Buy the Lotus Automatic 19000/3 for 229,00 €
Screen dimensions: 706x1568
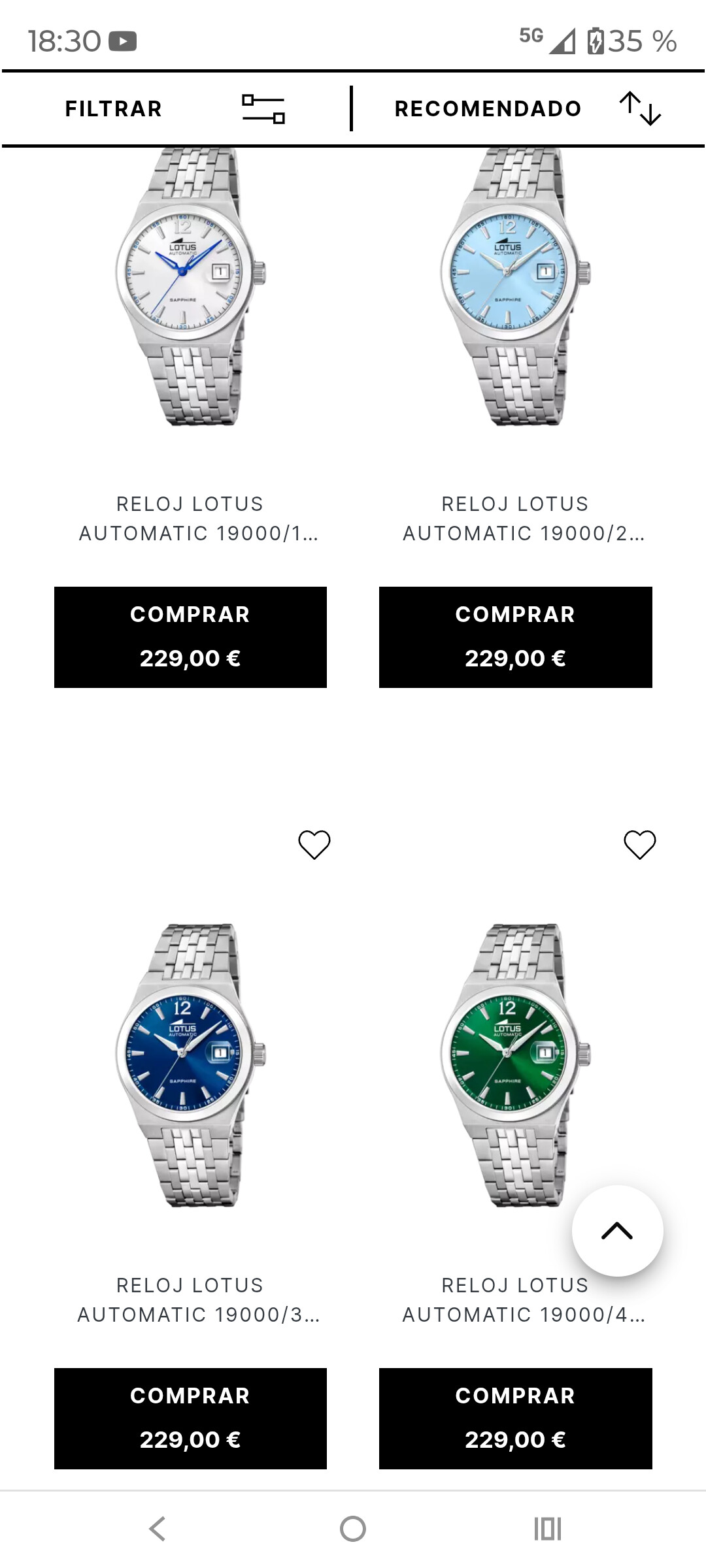point(190,1418)
